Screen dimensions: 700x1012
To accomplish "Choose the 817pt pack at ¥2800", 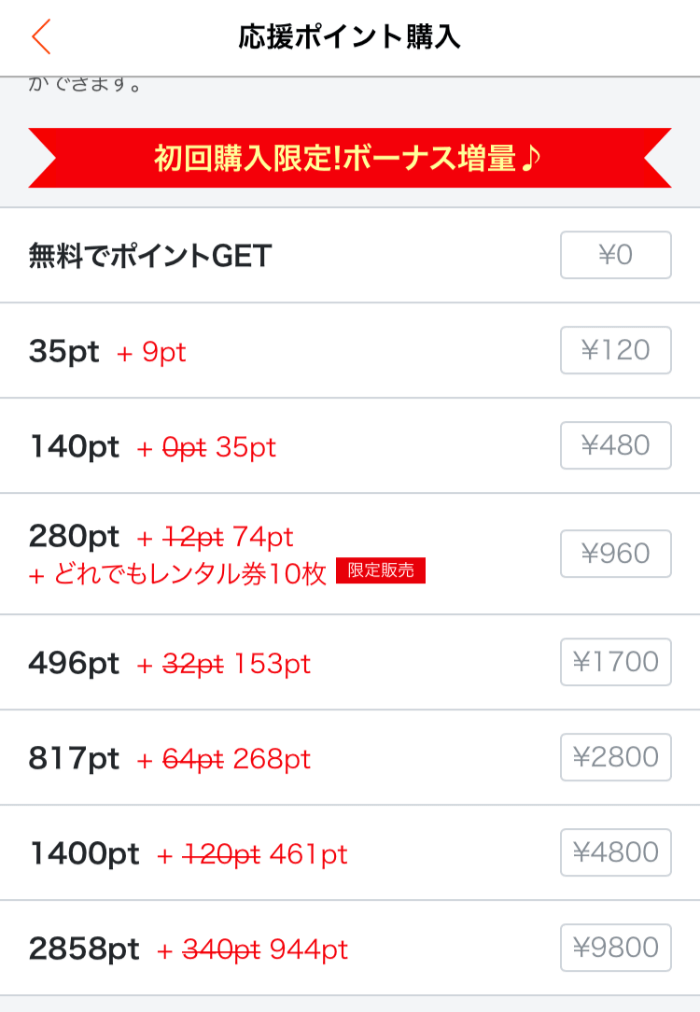I will point(615,757).
